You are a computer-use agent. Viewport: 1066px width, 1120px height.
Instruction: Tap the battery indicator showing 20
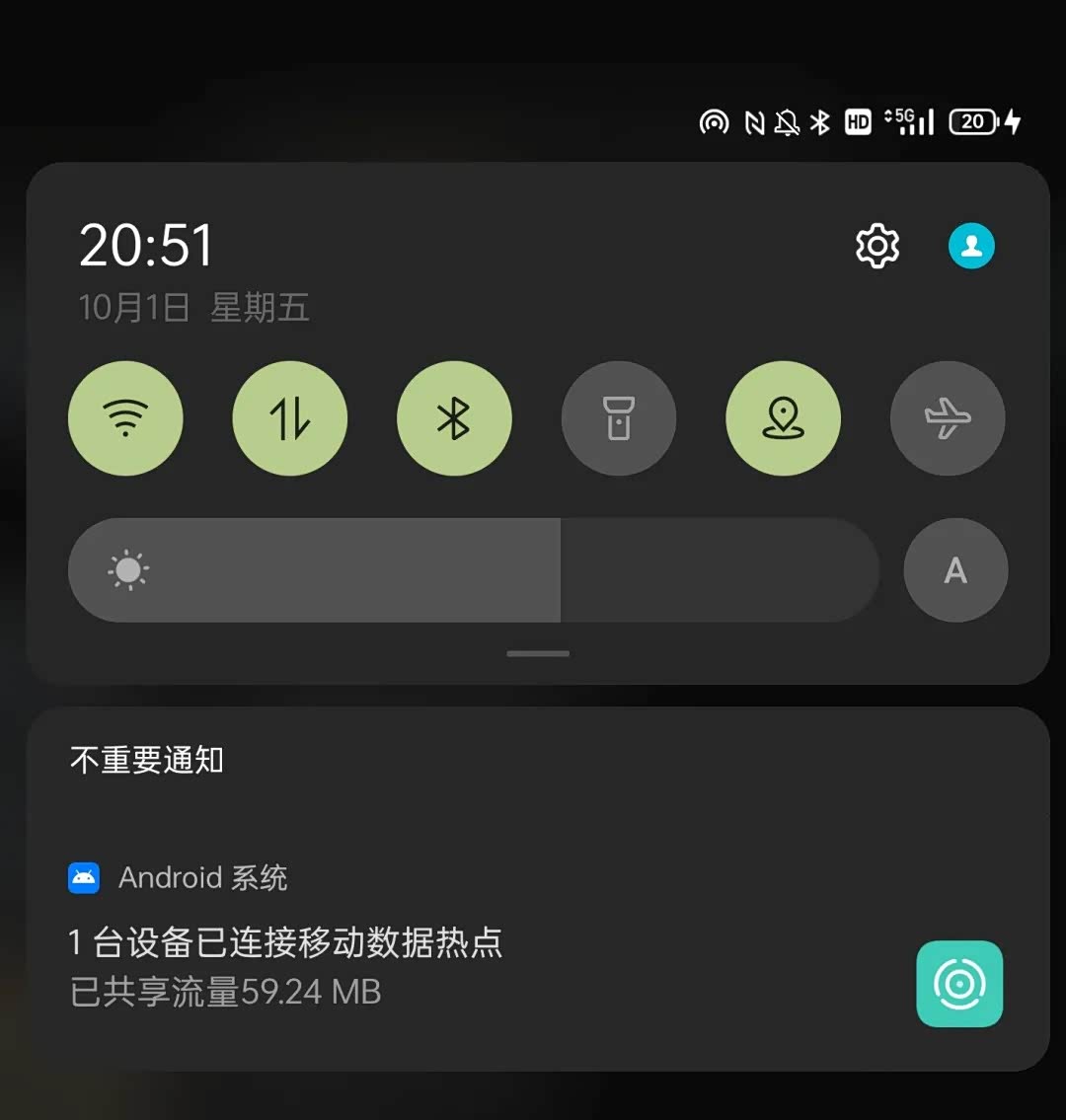point(972,121)
